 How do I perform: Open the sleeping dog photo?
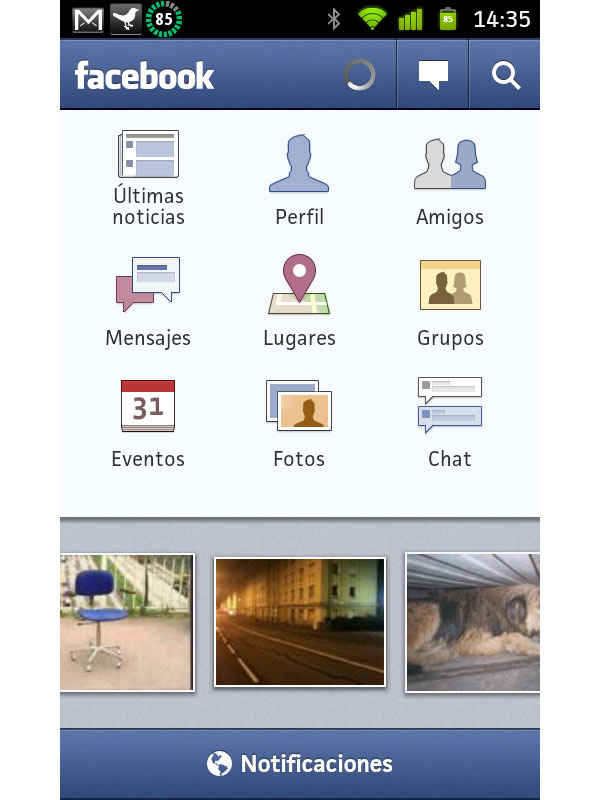473,622
